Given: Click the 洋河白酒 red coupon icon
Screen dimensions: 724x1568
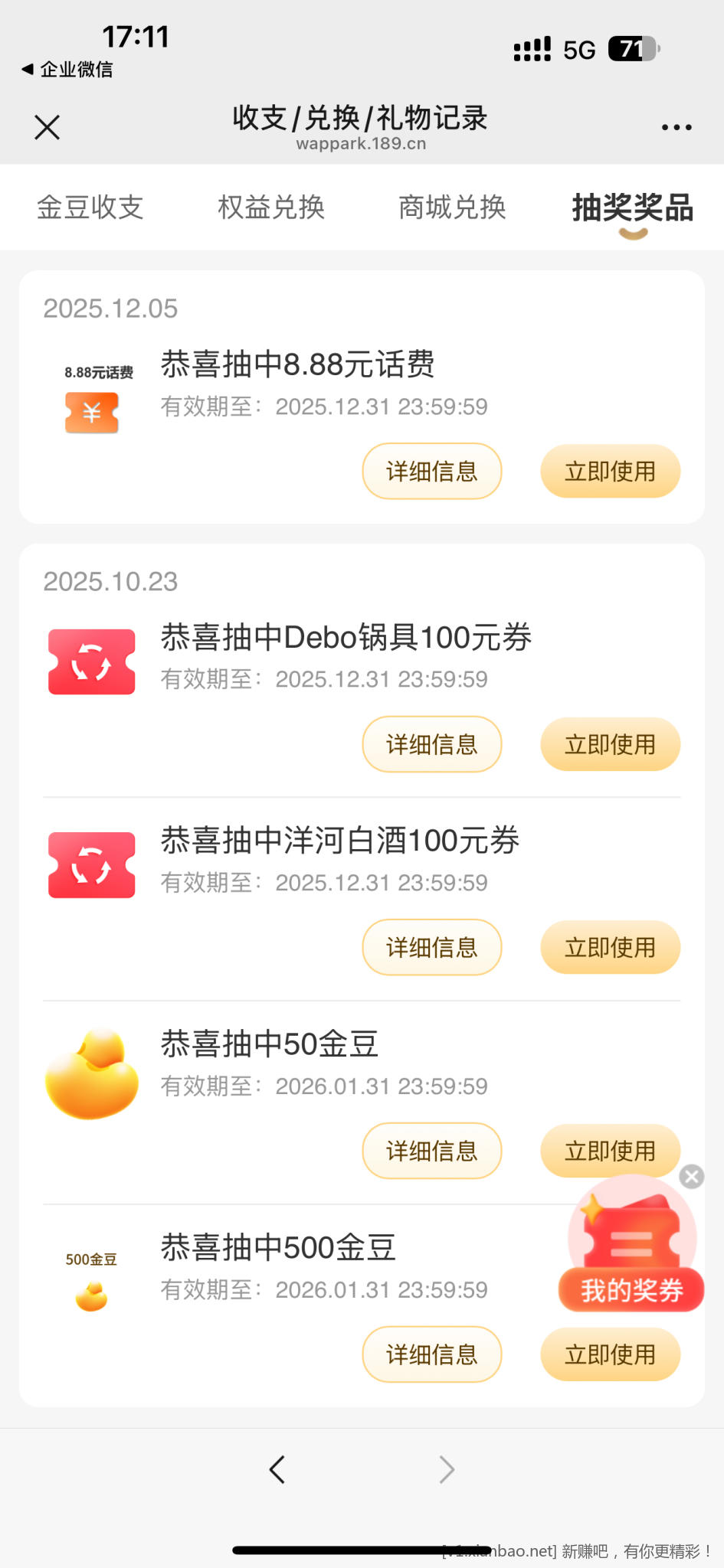Looking at the screenshot, I should coord(90,863).
